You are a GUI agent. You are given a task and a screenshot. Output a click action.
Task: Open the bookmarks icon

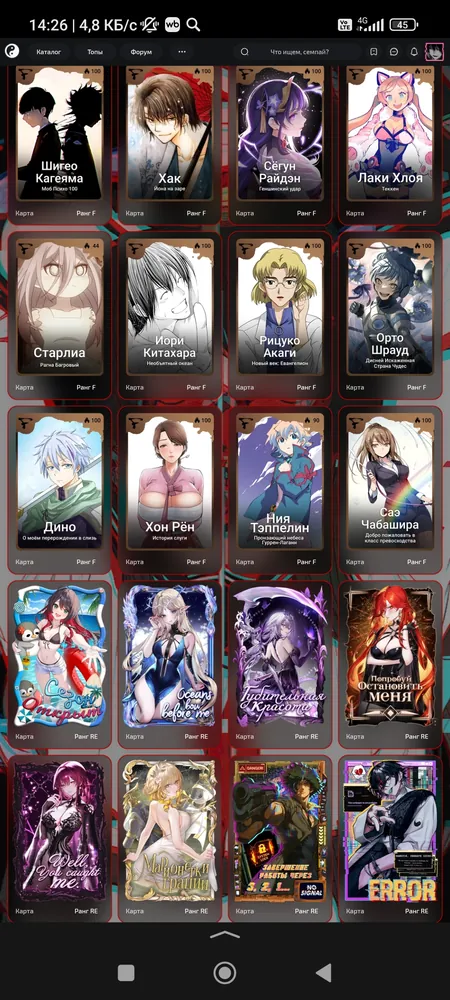tap(374, 52)
